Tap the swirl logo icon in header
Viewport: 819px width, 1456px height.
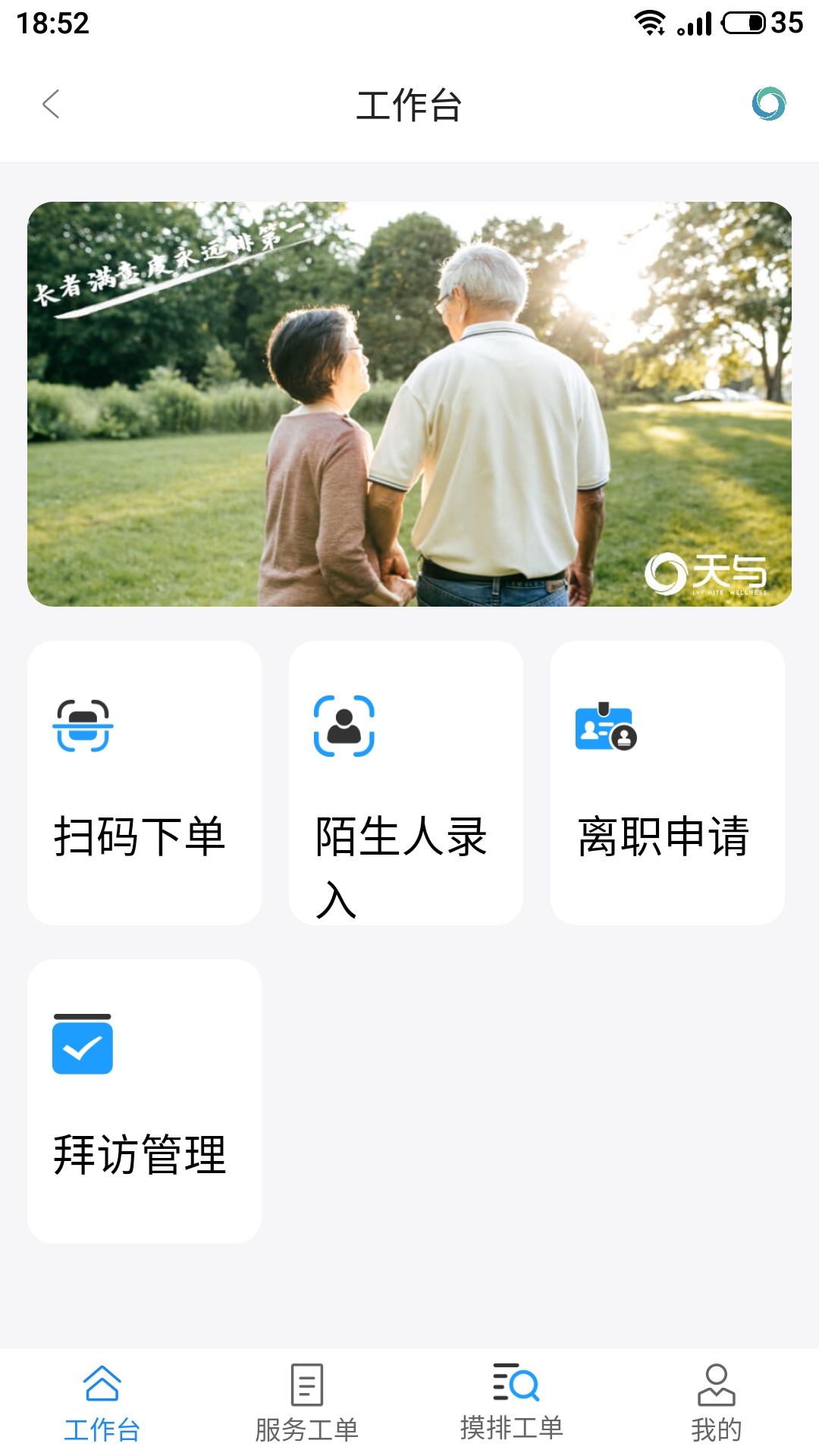768,104
